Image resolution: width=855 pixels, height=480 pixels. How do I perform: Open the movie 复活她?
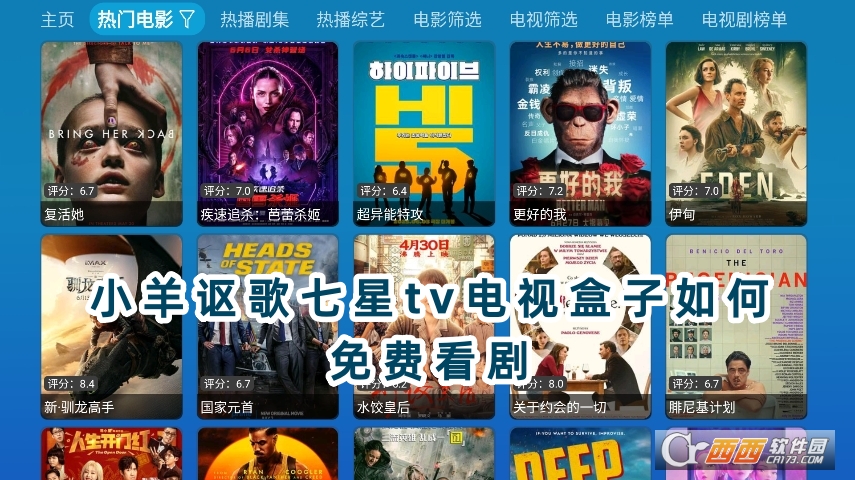[x=112, y=130]
